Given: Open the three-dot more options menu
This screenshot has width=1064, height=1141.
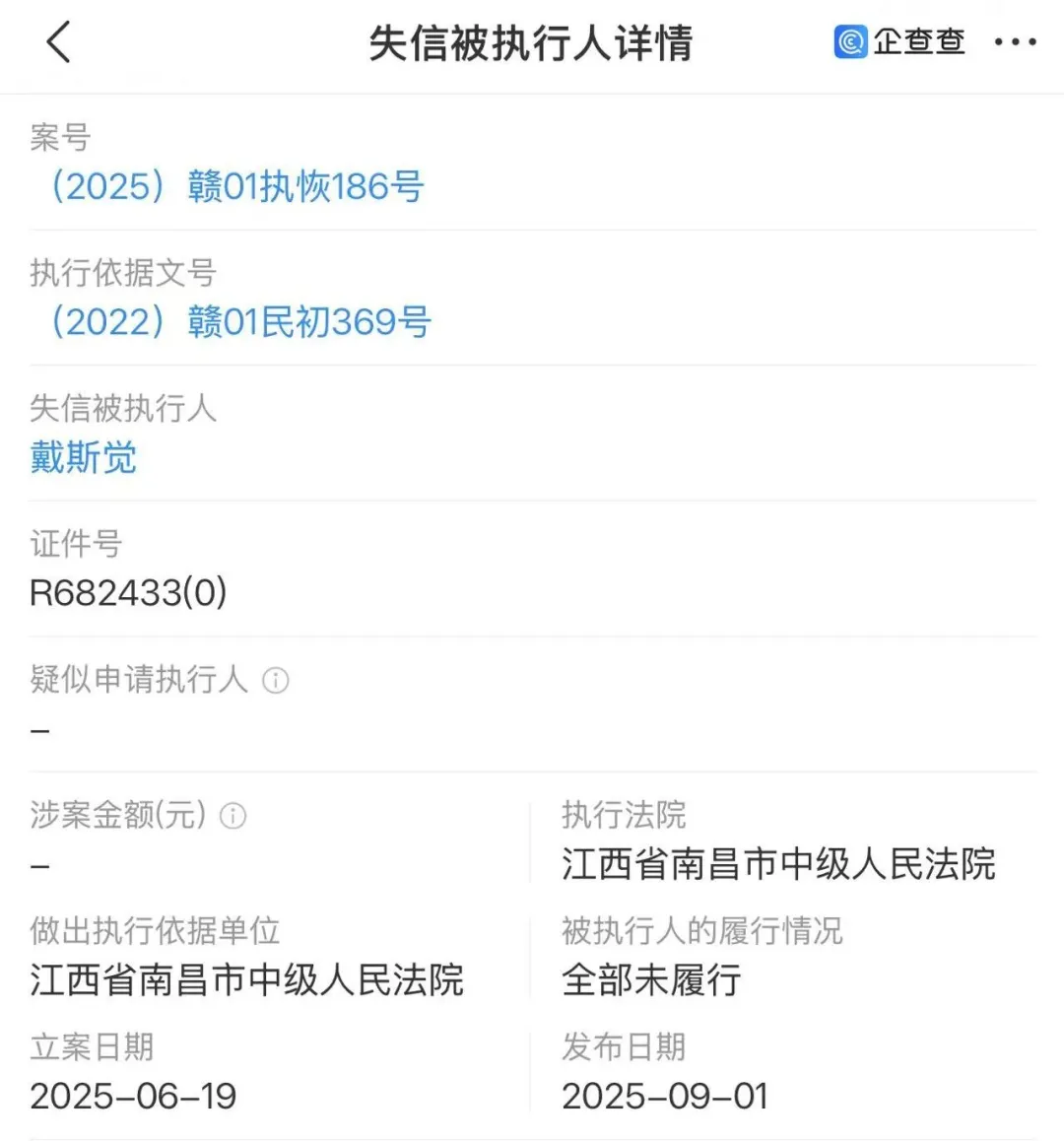Looking at the screenshot, I should 1017,41.
